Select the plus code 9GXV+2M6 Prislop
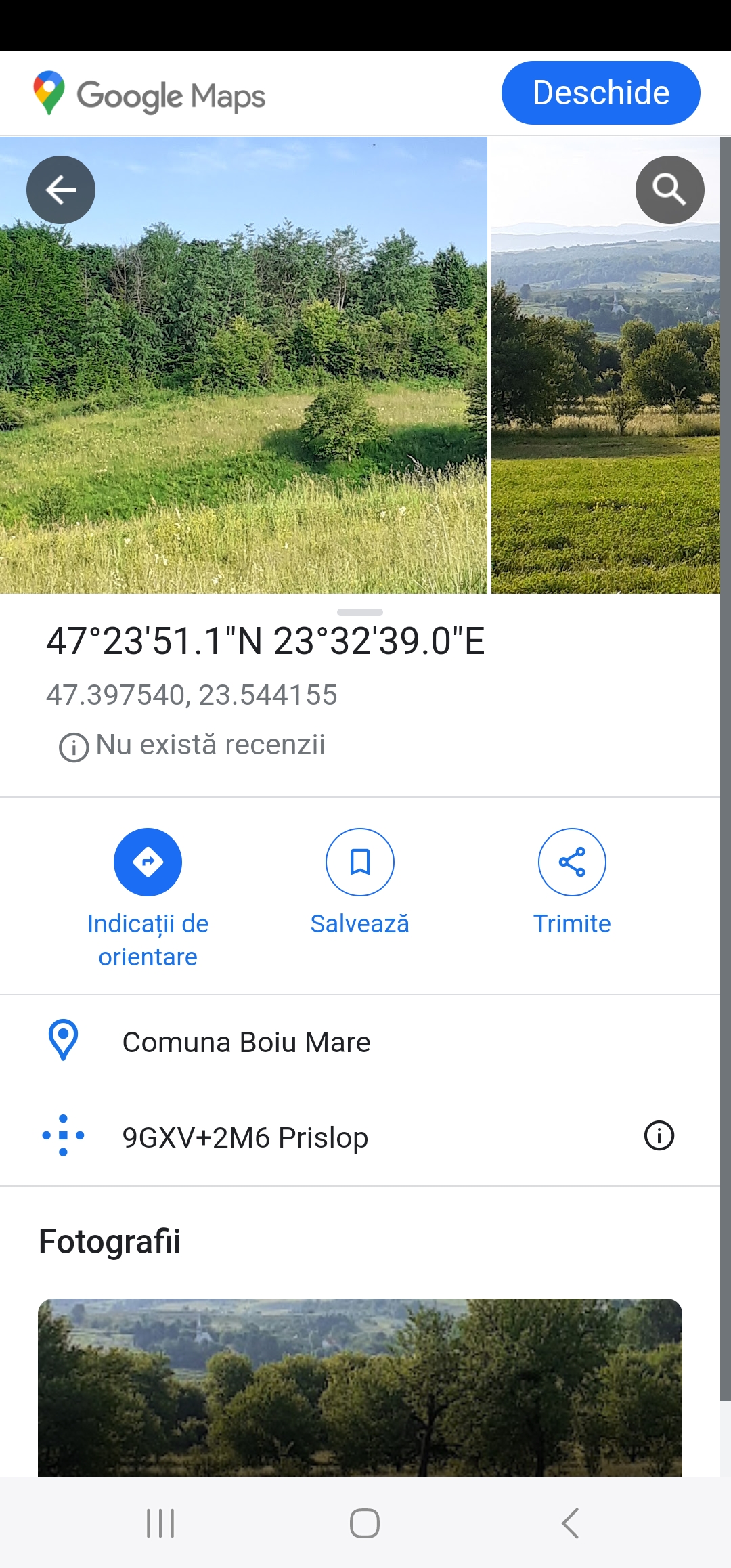Screen dimensions: 731x1568 point(245,1137)
